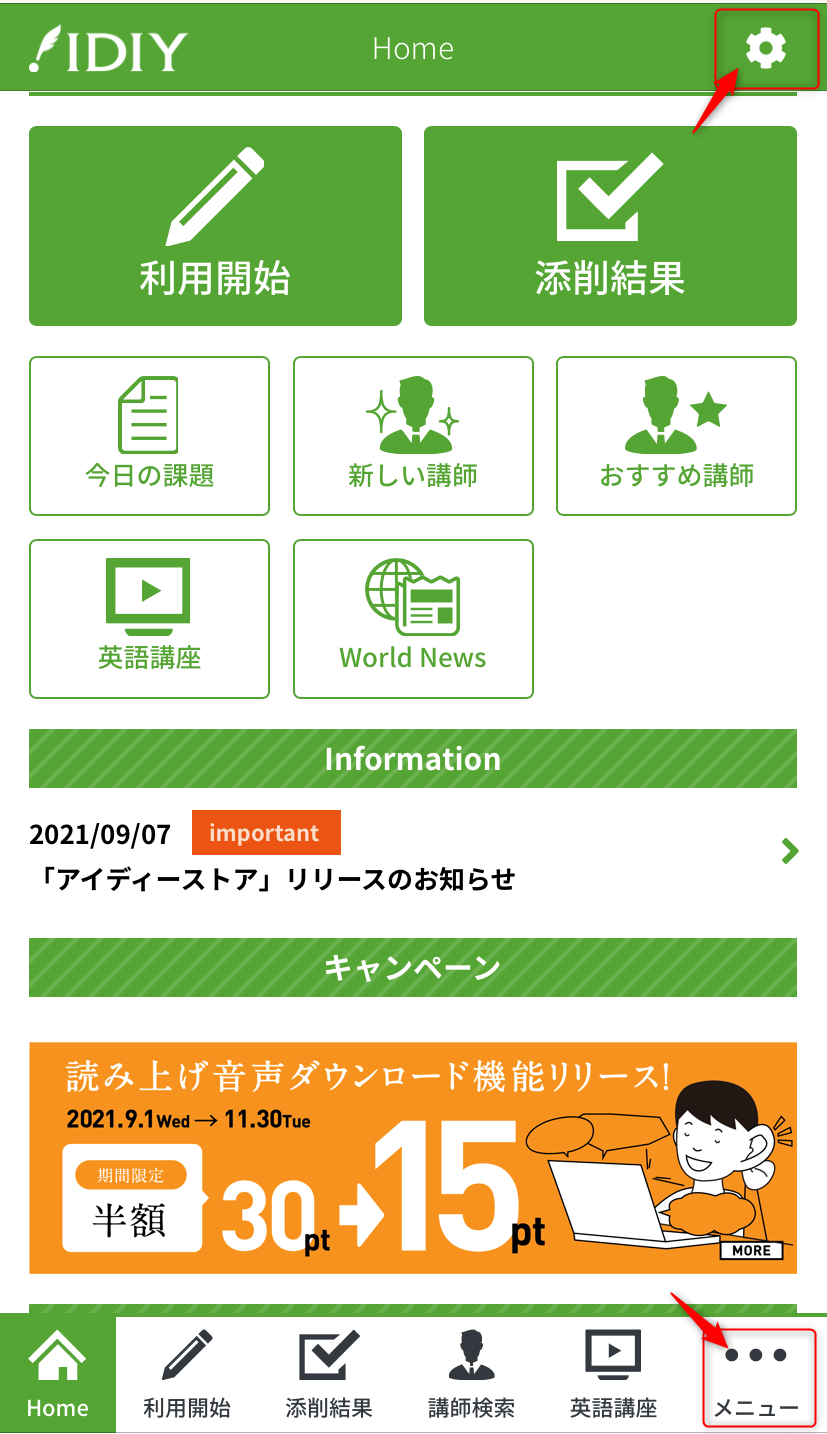Viewport: 827px width, 1434px height.
Task: Open the おすすめ講師 star-person icon
Action: 675,435
